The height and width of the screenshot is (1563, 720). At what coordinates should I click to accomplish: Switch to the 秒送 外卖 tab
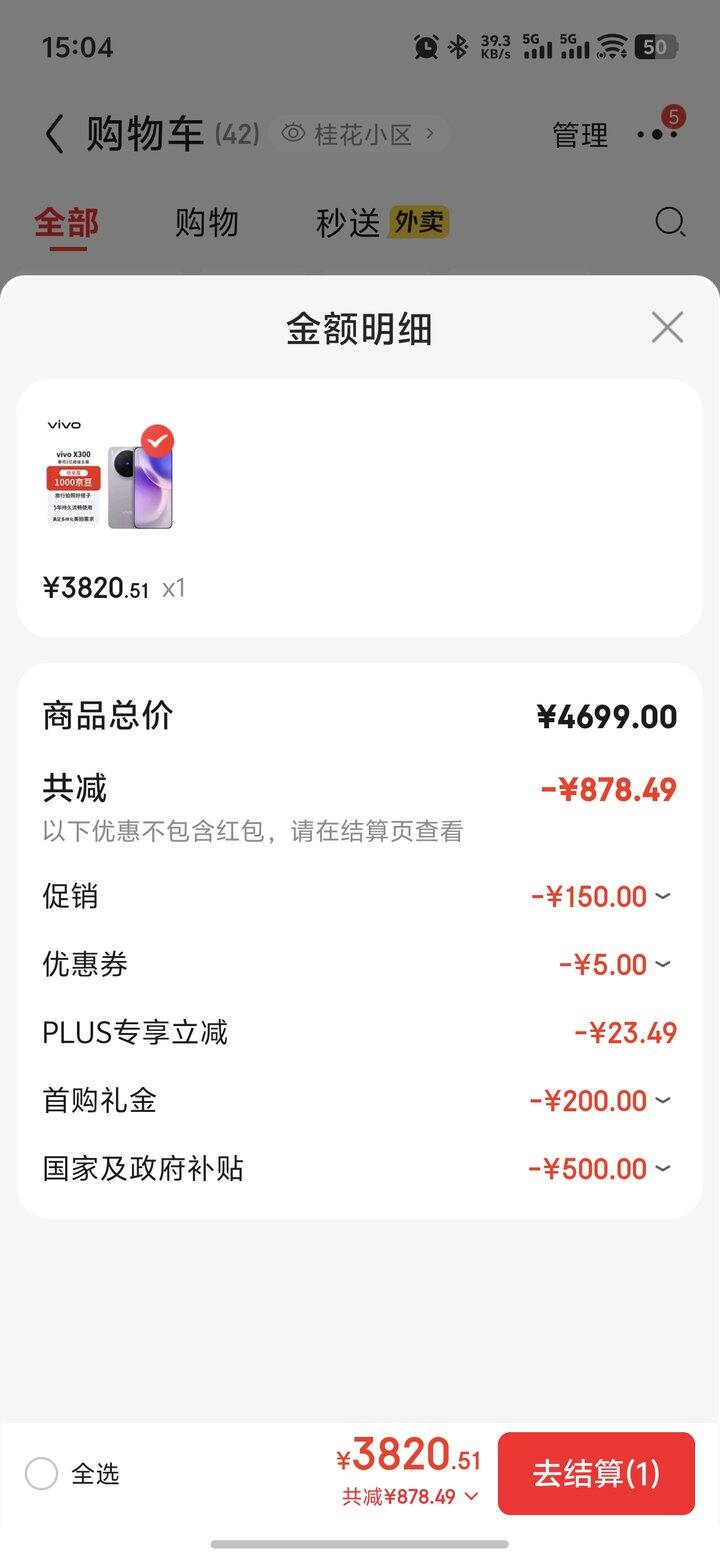click(382, 222)
